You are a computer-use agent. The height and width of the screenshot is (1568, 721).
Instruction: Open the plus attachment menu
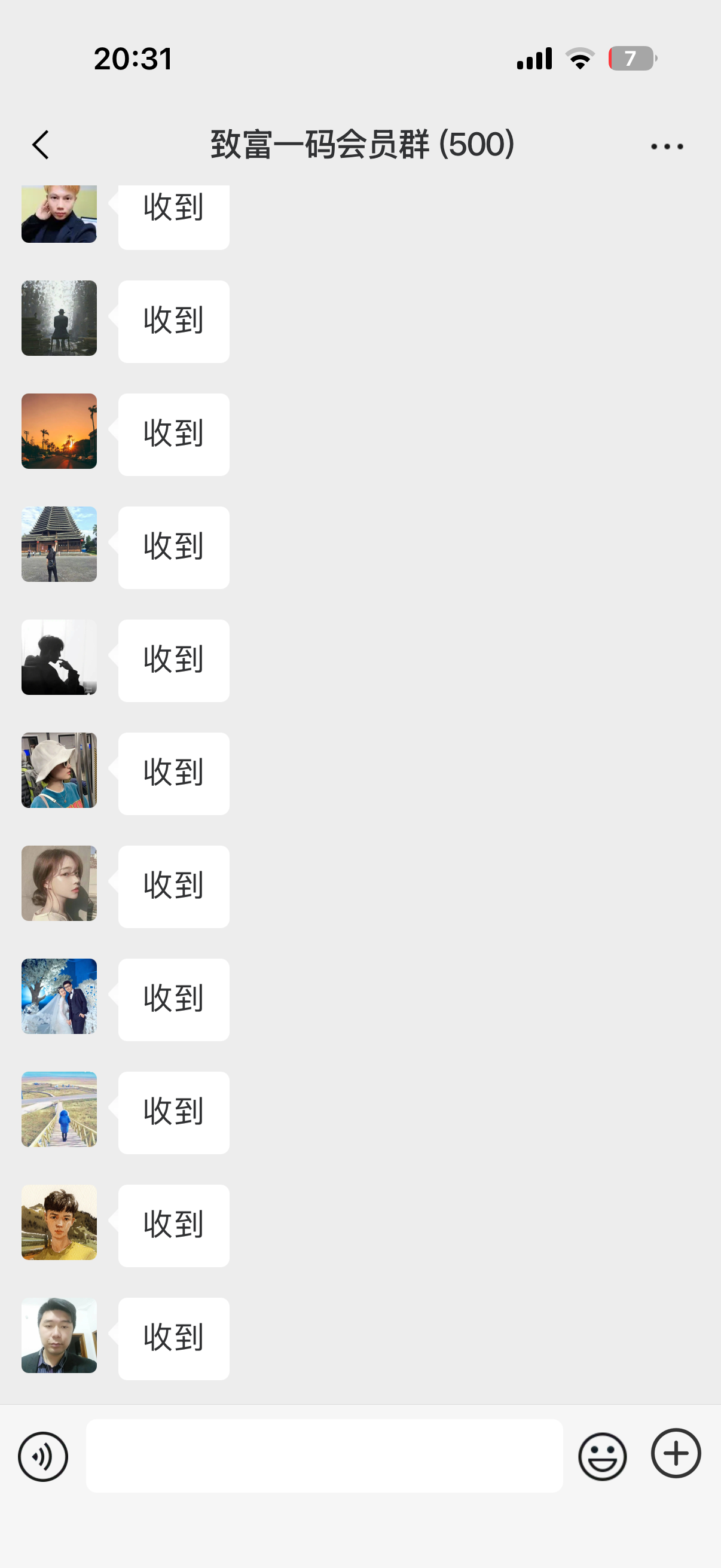point(676,1453)
